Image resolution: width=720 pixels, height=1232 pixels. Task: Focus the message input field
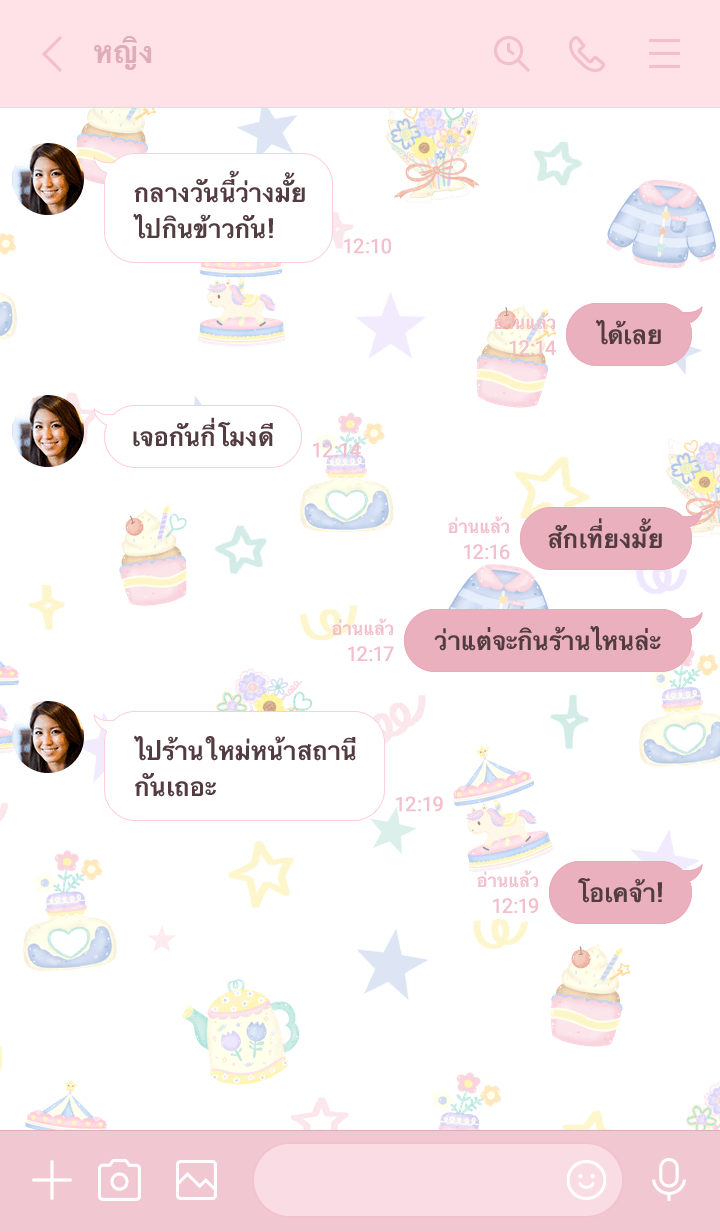point(410,1181)
